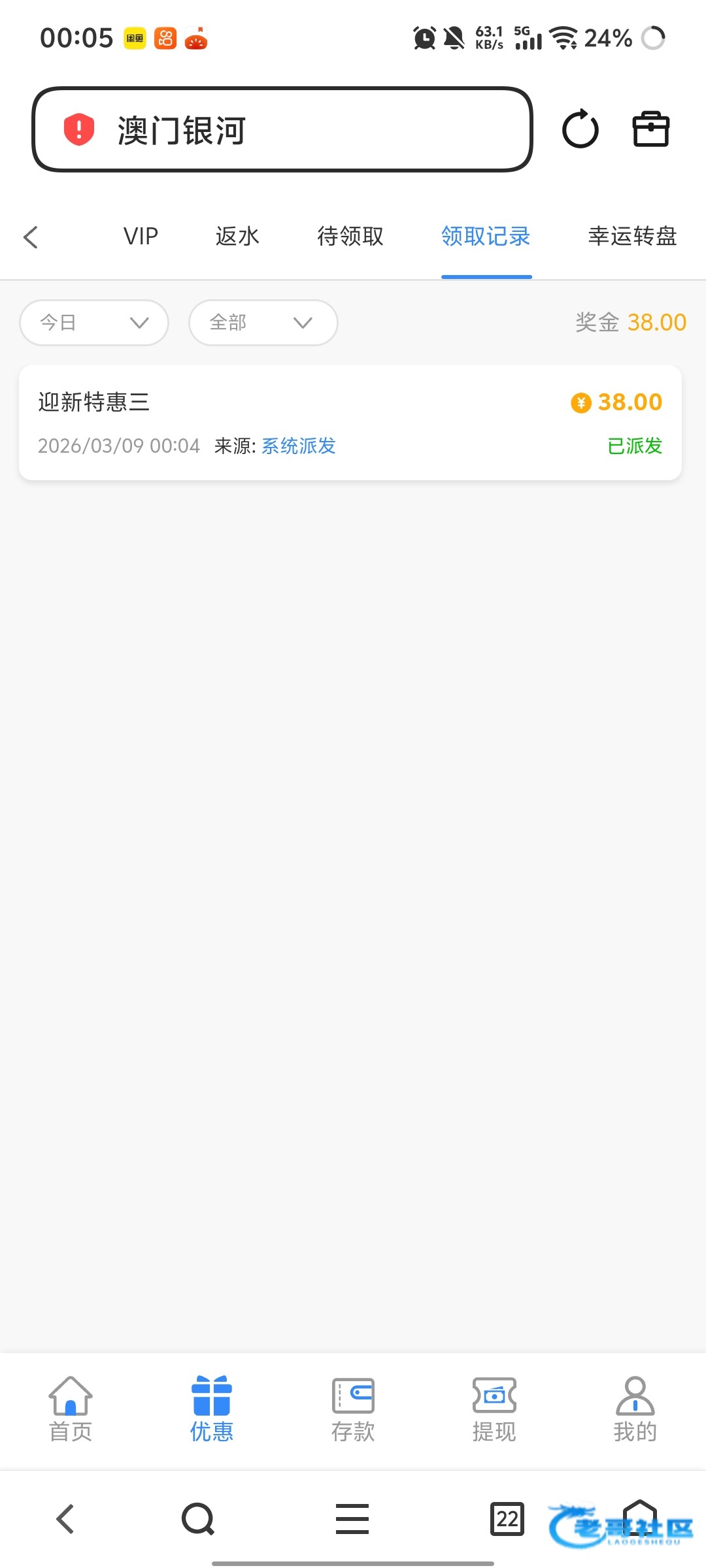Go to the 首页 home tab
The width and height of the screenshot is (706, 1568).
tap(71, 1409)
